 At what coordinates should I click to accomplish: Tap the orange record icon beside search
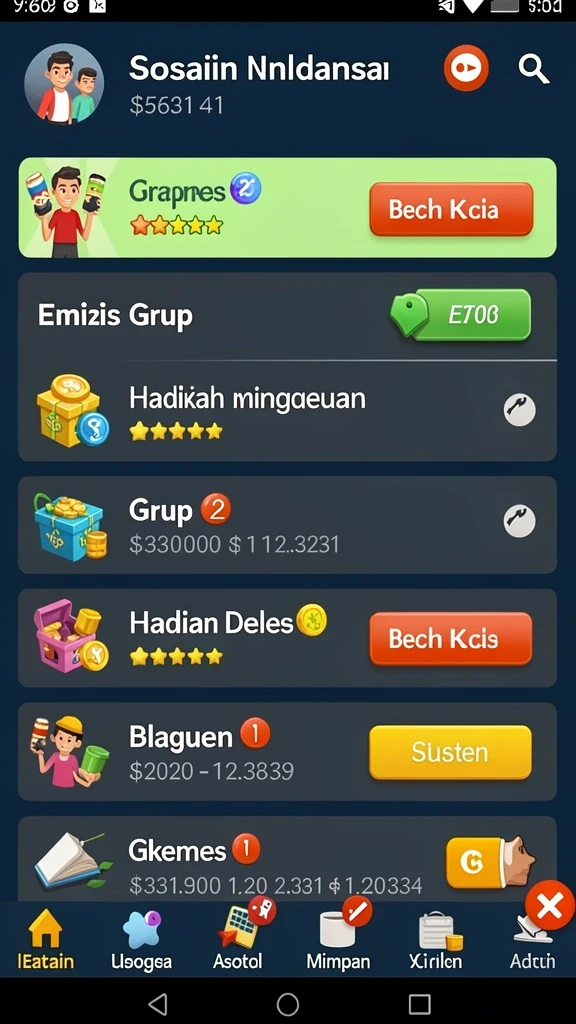466,68
